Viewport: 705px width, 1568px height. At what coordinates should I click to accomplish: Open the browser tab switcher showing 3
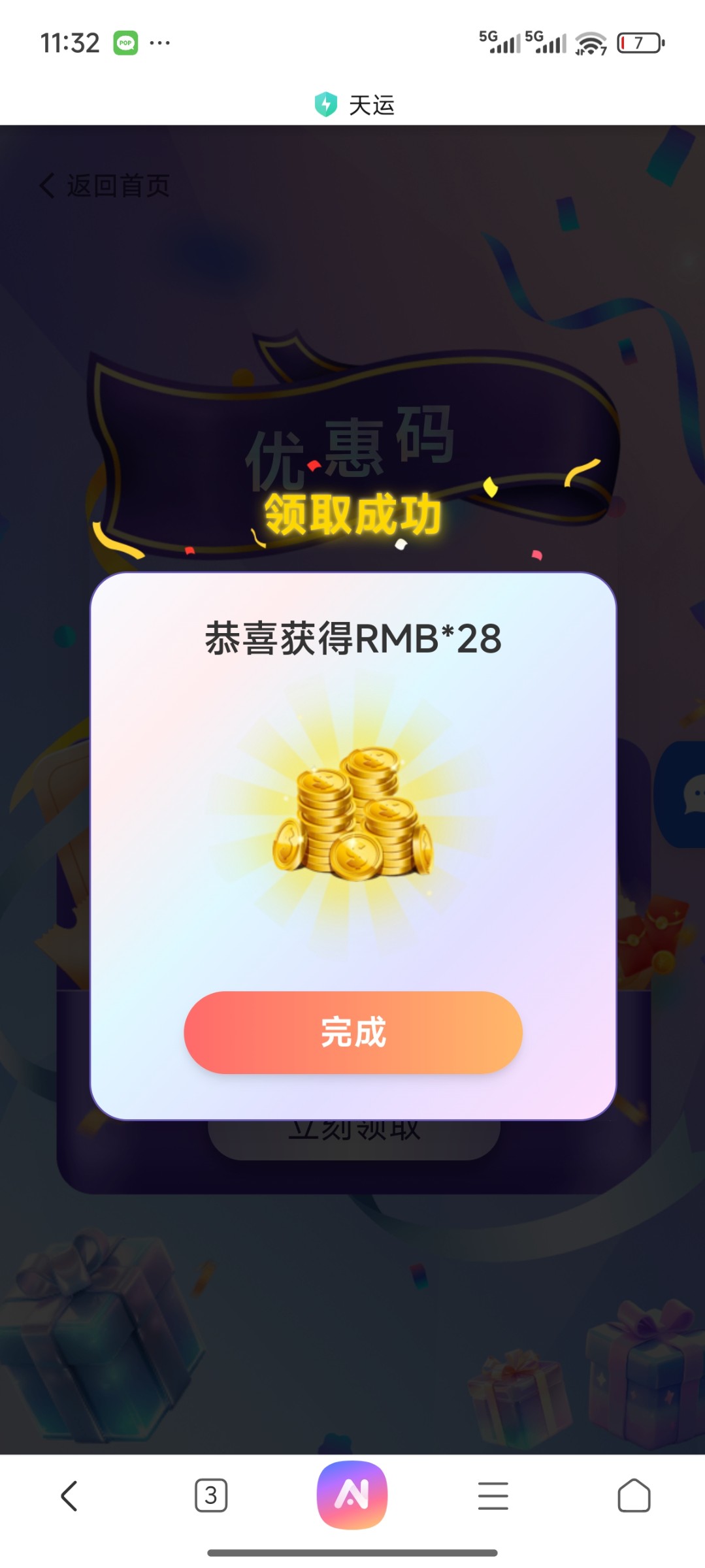click(211, 1495)
